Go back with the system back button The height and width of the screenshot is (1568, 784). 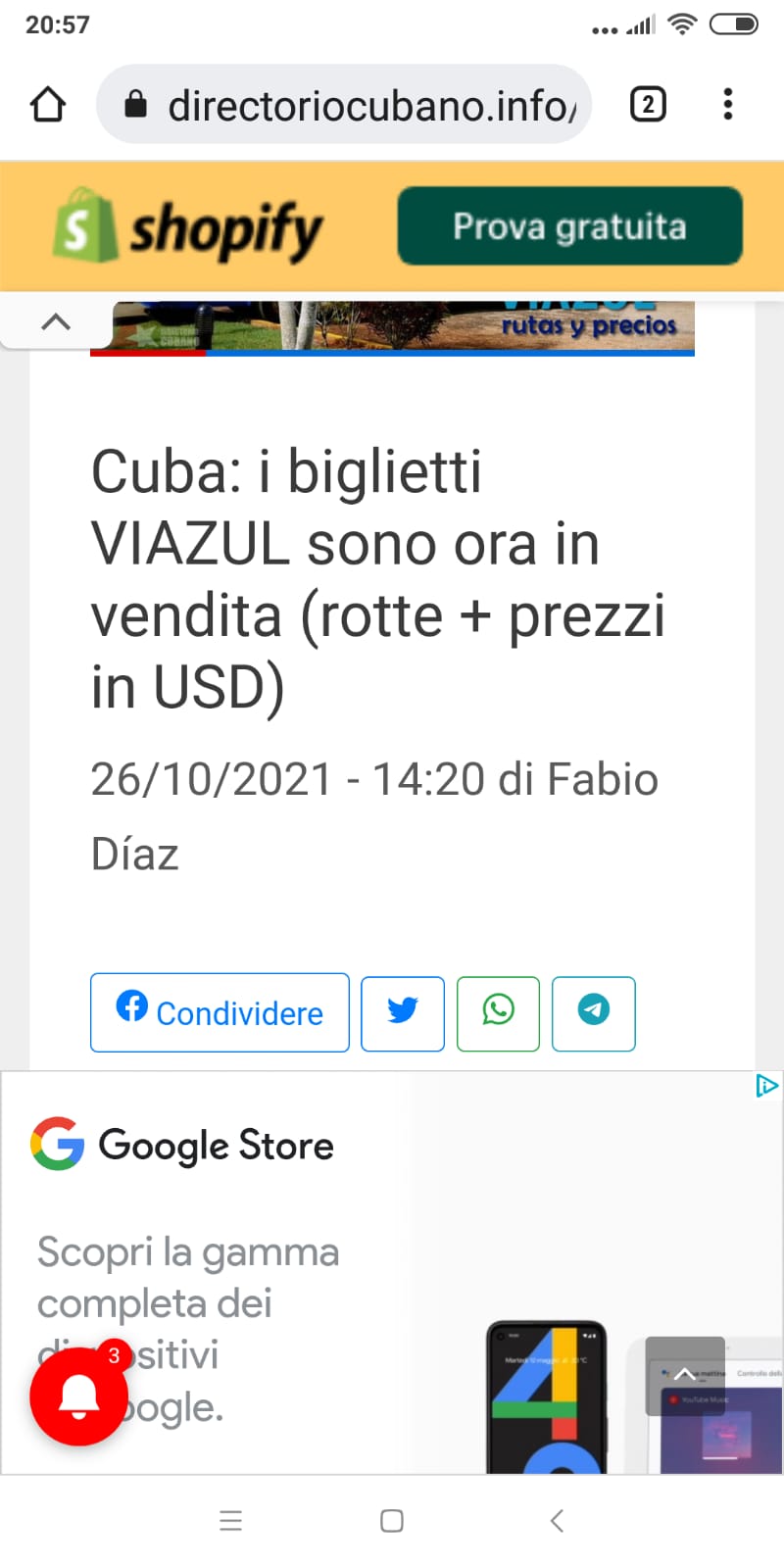pos(557,1521)
